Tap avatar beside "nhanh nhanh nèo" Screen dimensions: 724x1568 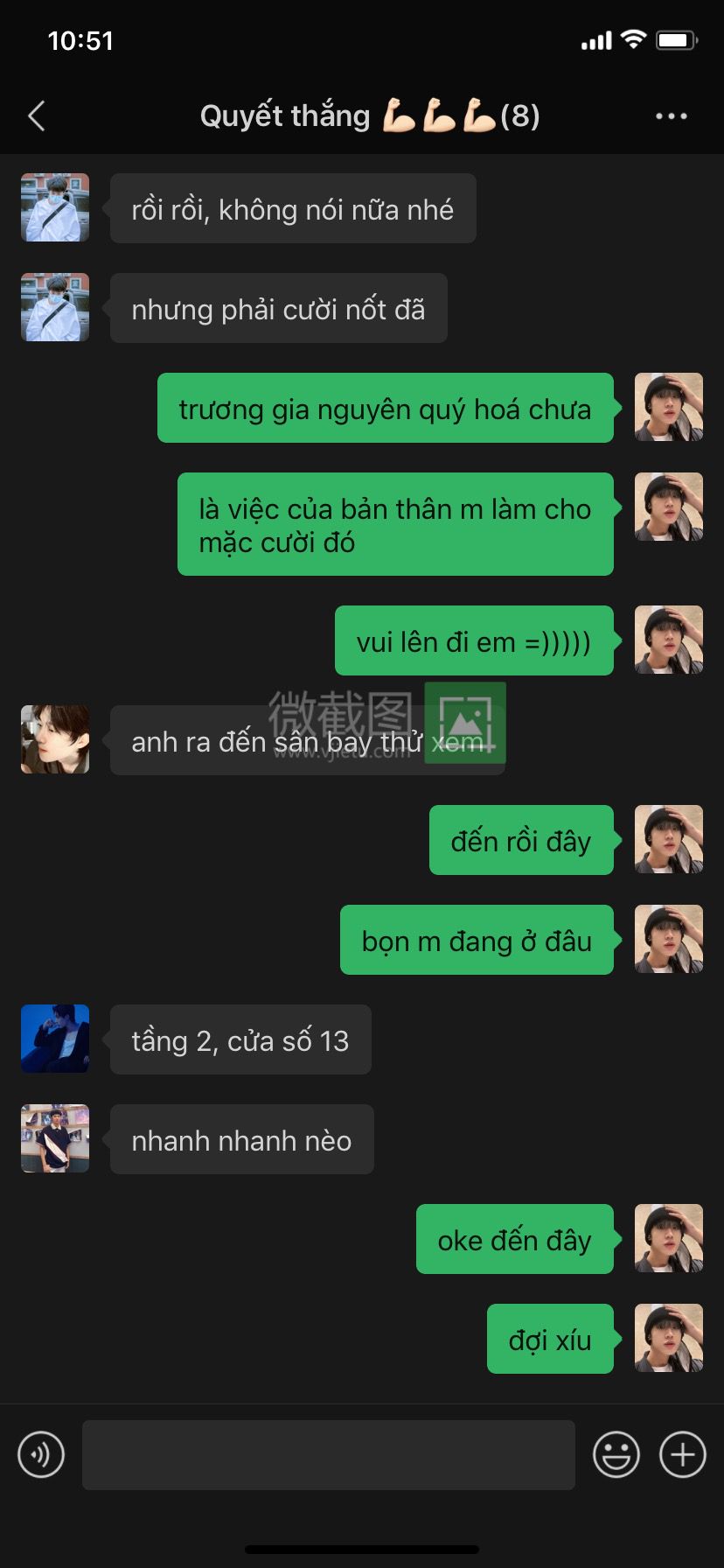tap(55, 1138)
